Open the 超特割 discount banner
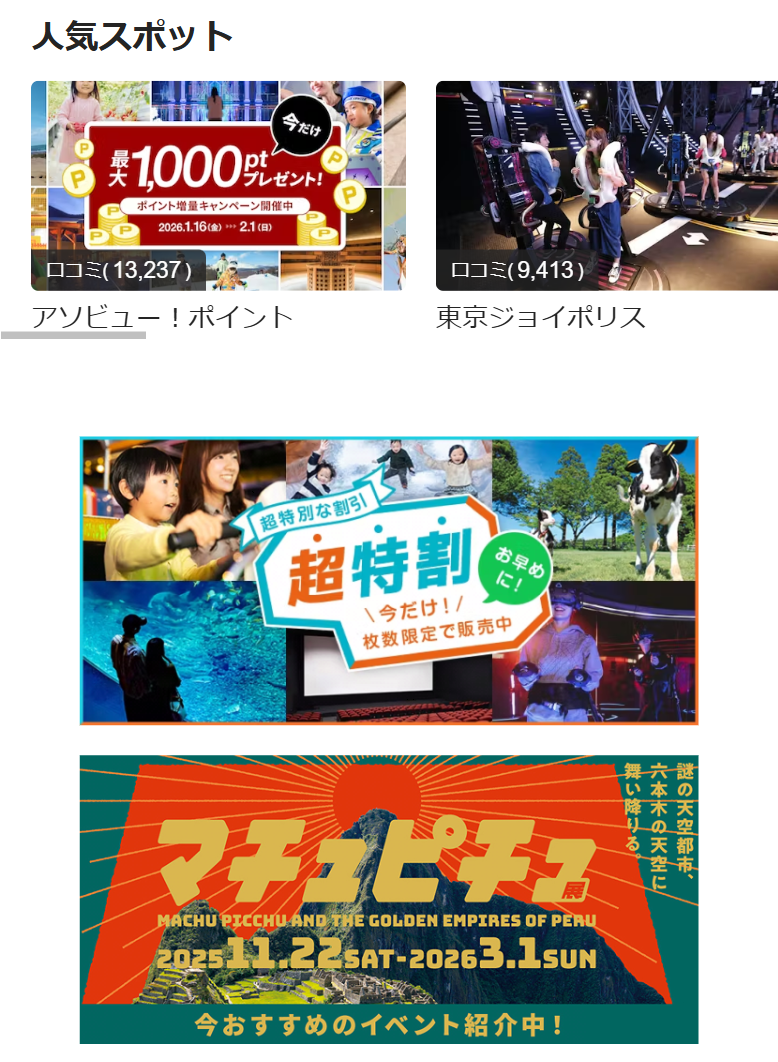Screen dimensions: 778x1062 tap(389, 581)
